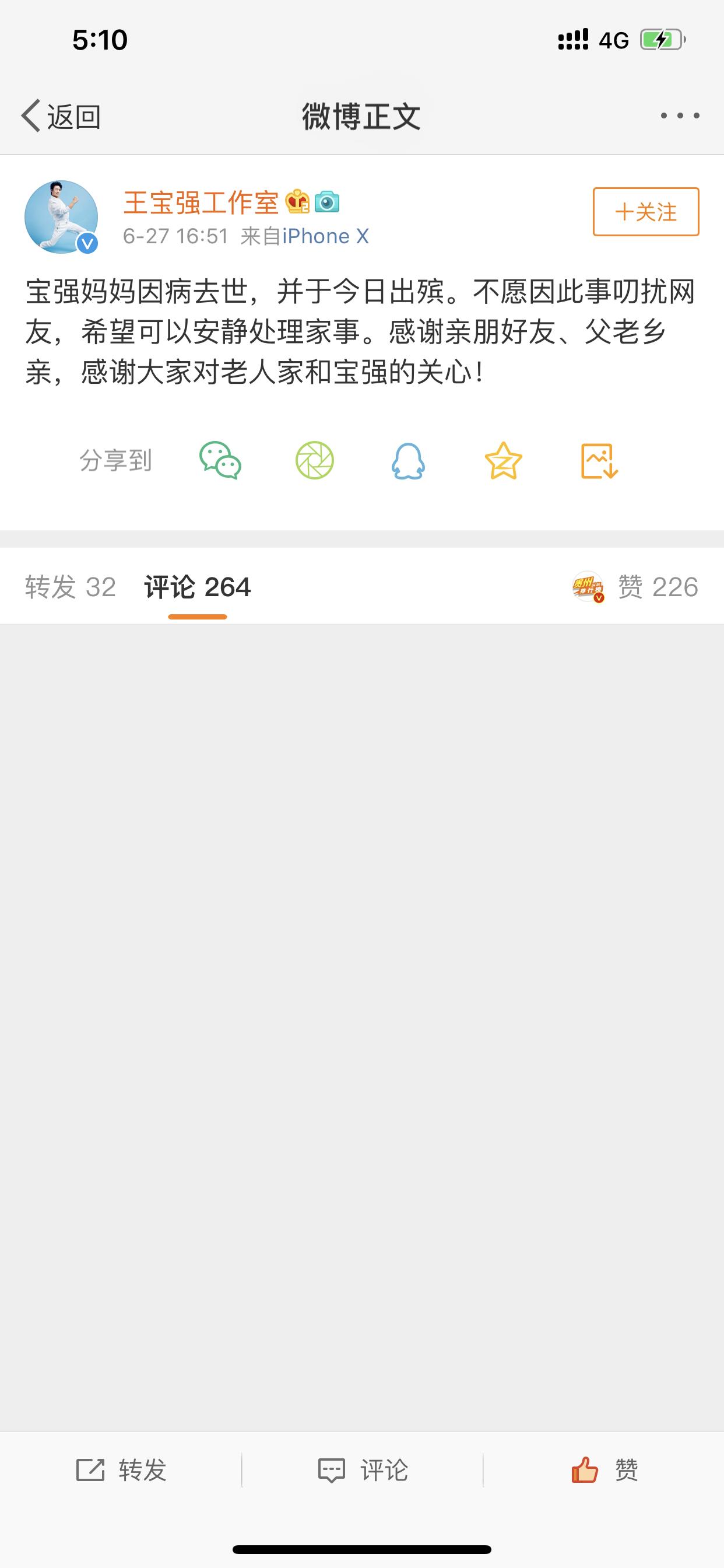Repost using bottom 转发 button

121,1470
